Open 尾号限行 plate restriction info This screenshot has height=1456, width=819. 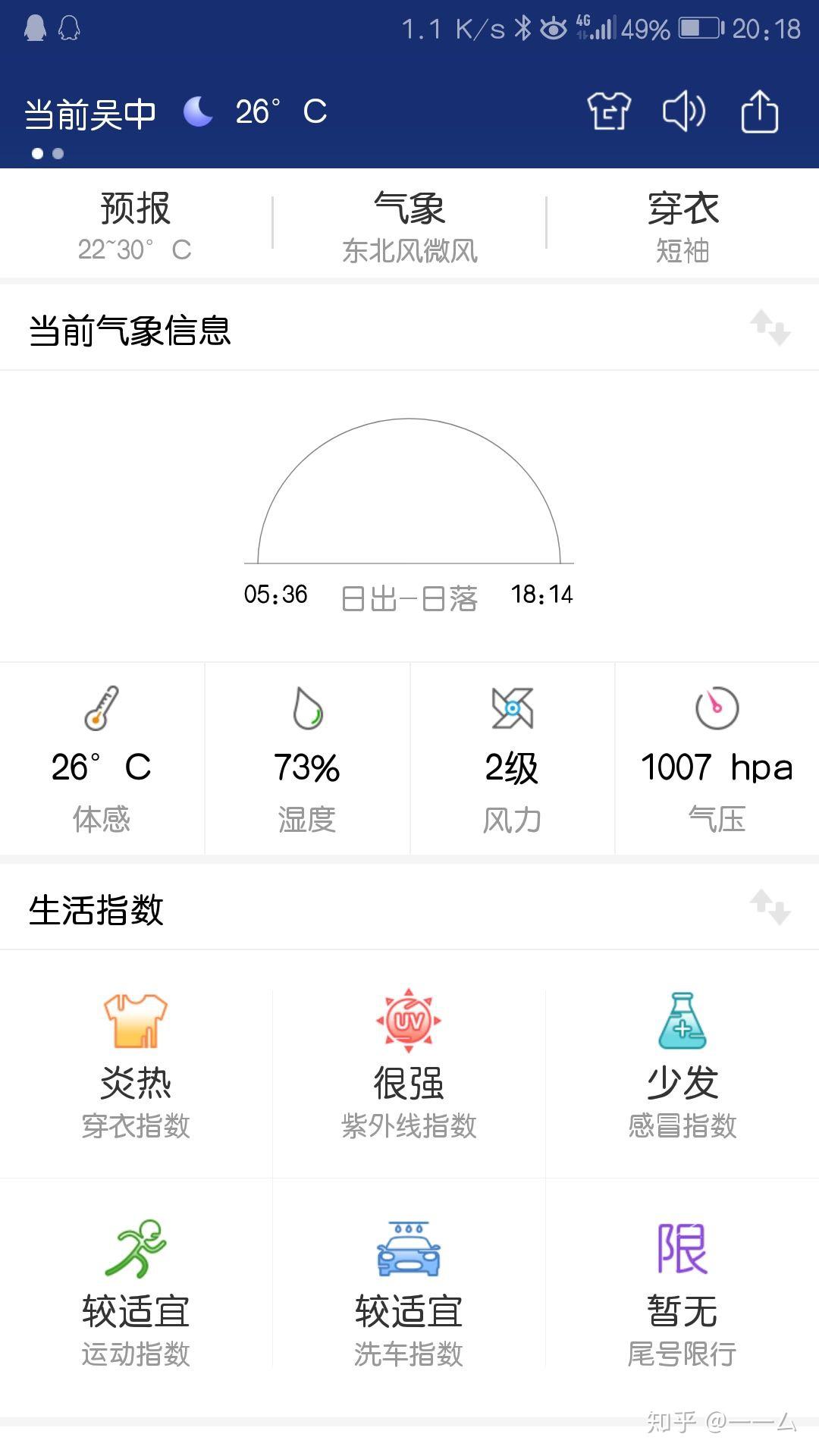(682, 1292)
